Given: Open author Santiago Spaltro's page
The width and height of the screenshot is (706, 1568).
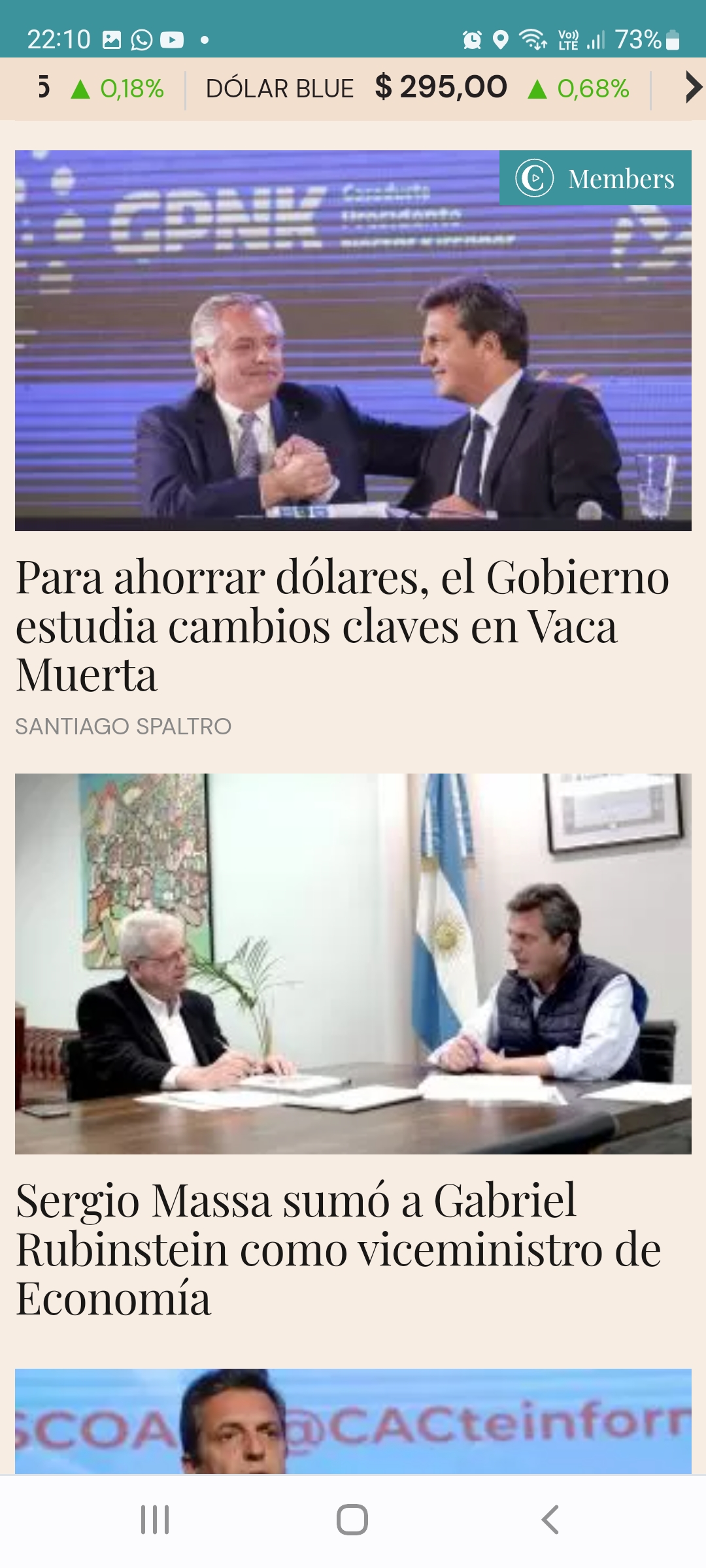Looking at the screenshot, I should [x=123, y=727].
